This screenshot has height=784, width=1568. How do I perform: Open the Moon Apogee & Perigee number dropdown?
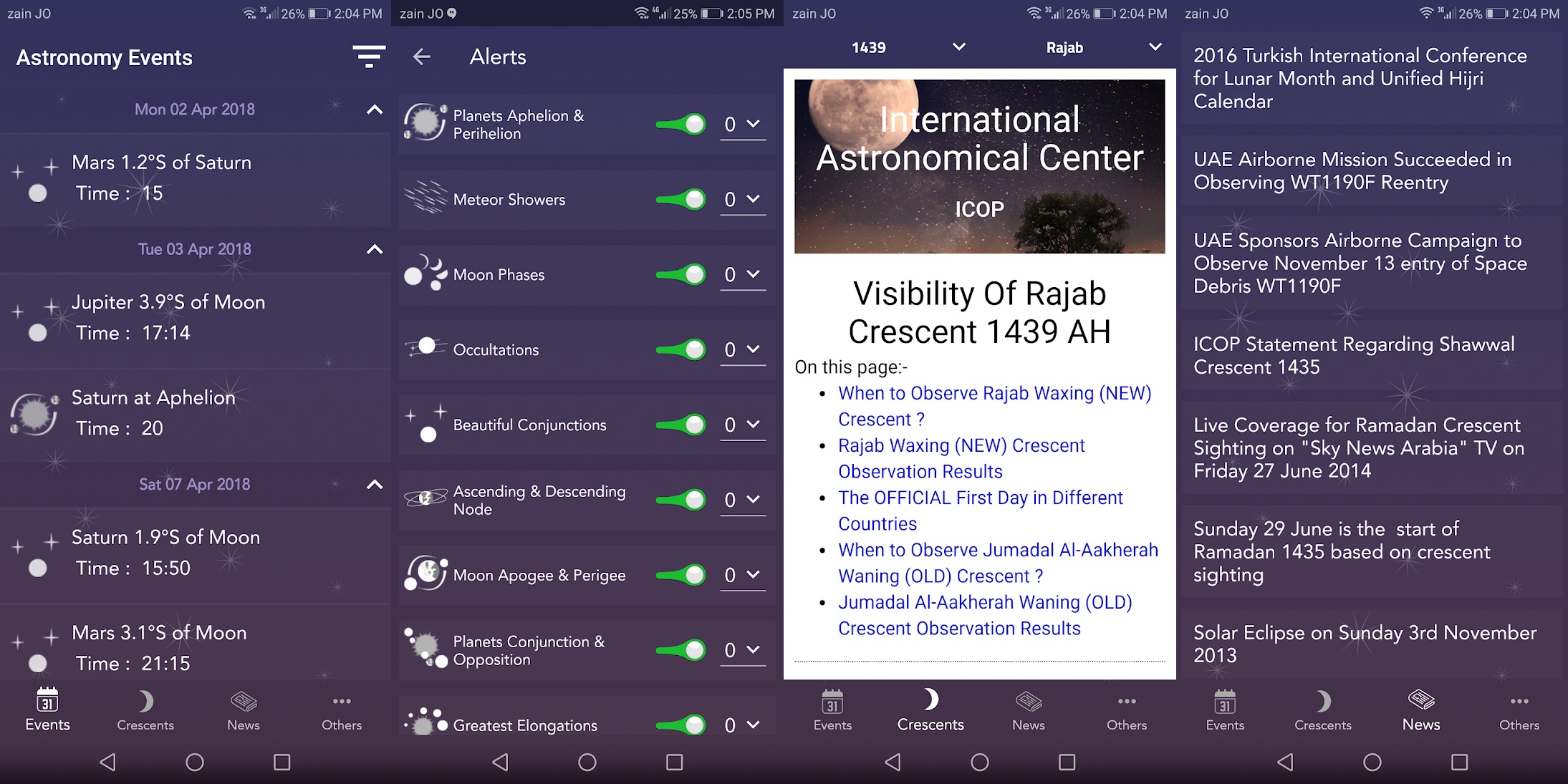point(742,575)
